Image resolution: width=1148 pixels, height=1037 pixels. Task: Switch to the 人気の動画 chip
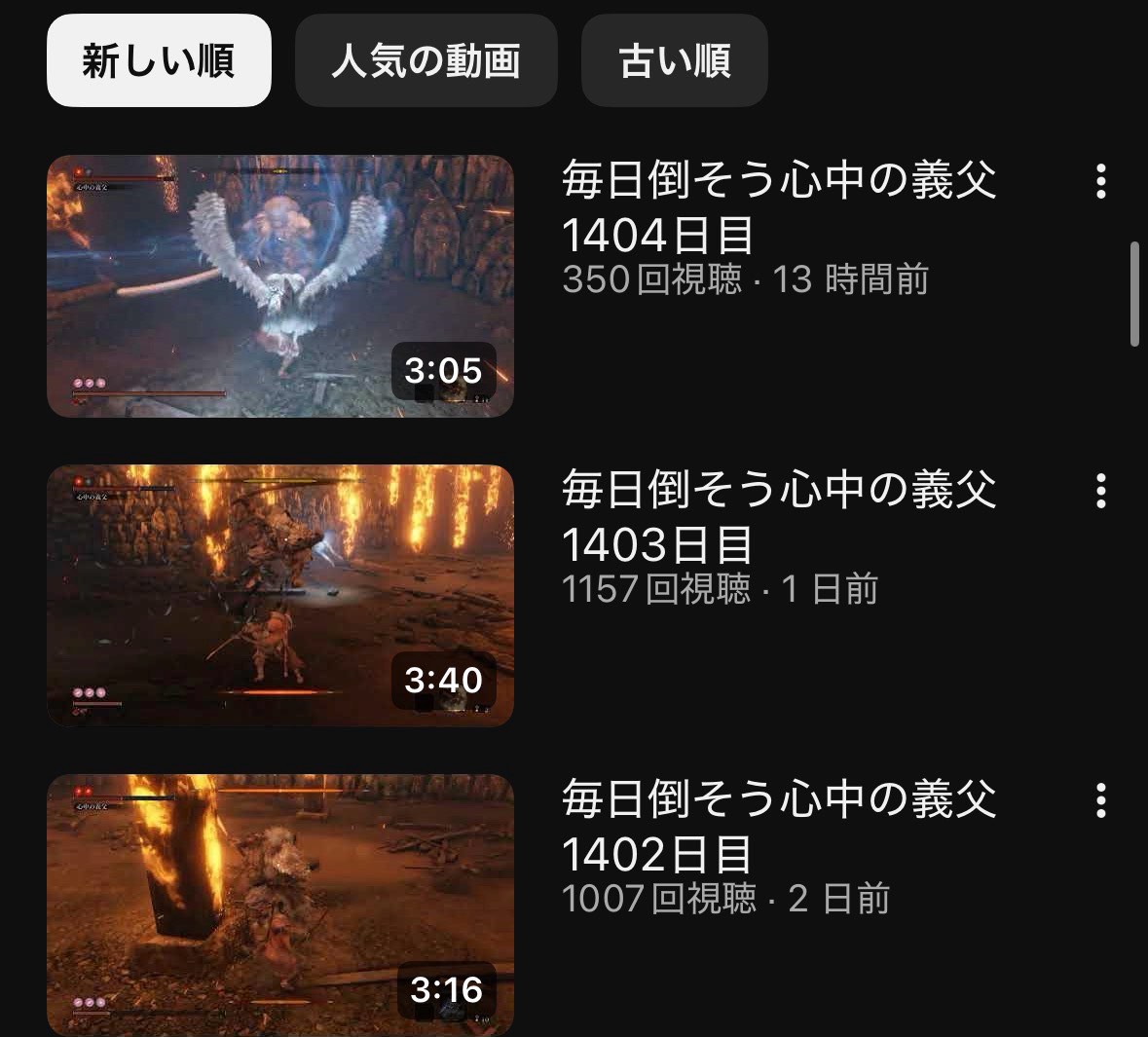point(426,60)
